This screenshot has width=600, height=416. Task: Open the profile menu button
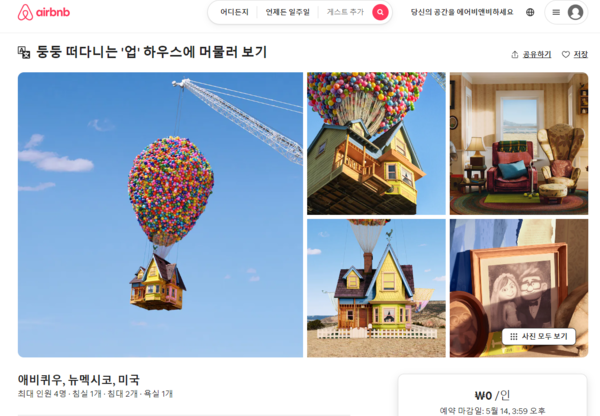(x=567, y=12)
